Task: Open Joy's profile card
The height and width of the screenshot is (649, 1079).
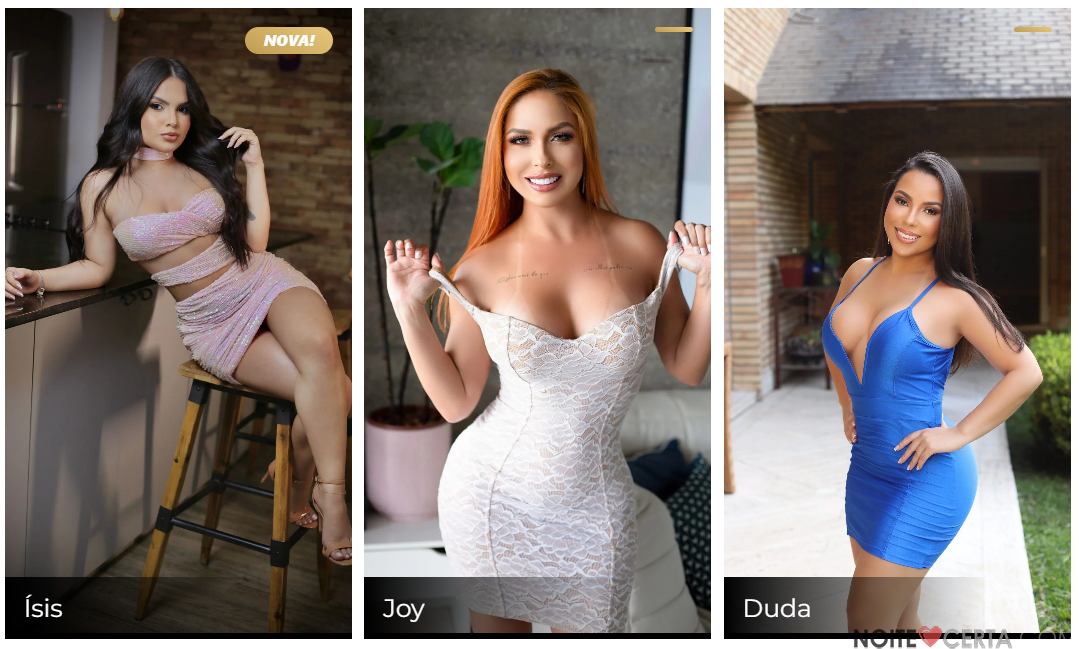Action: 537,320
